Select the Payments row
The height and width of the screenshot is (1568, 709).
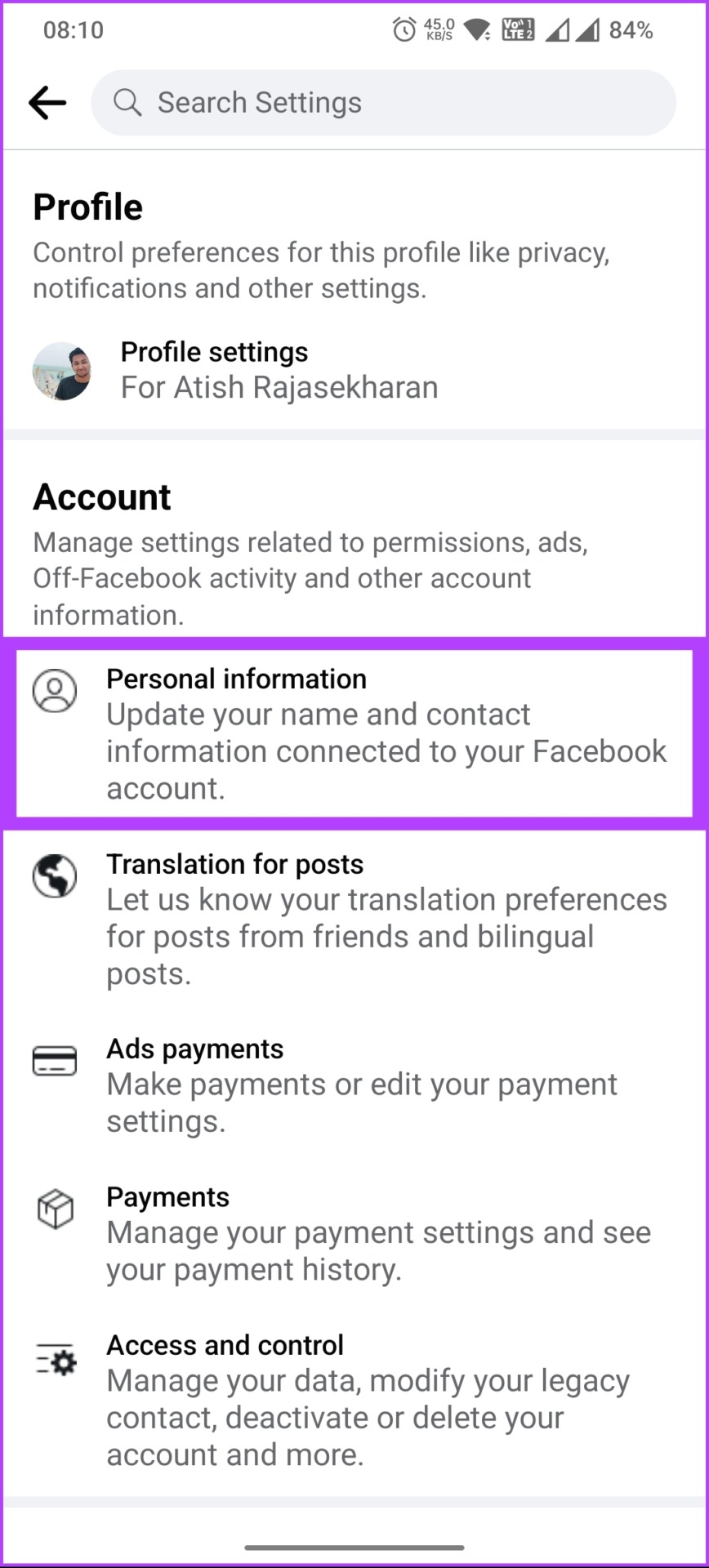(x=354, y=1233)
